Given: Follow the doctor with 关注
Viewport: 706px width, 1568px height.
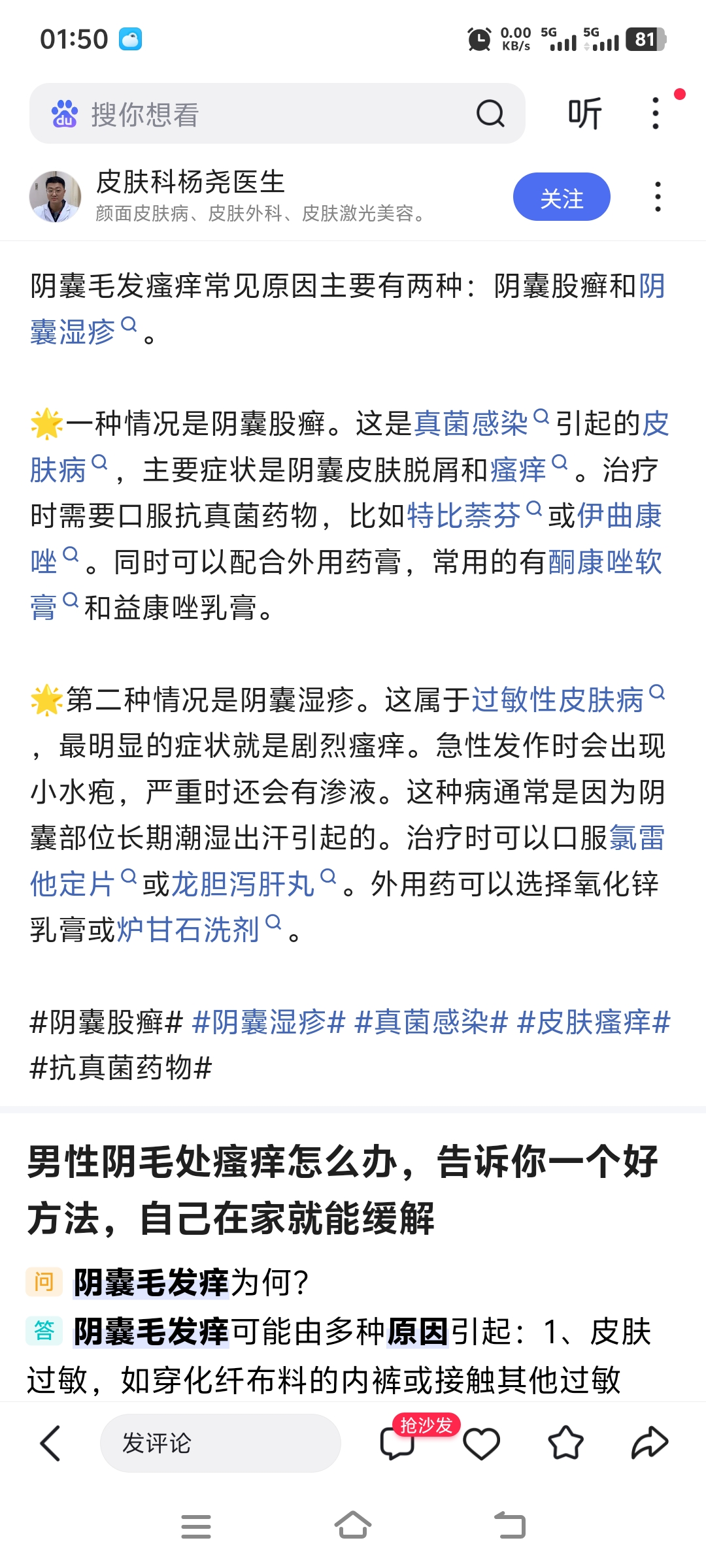Looking at the screenshot, I should point(562,197).
